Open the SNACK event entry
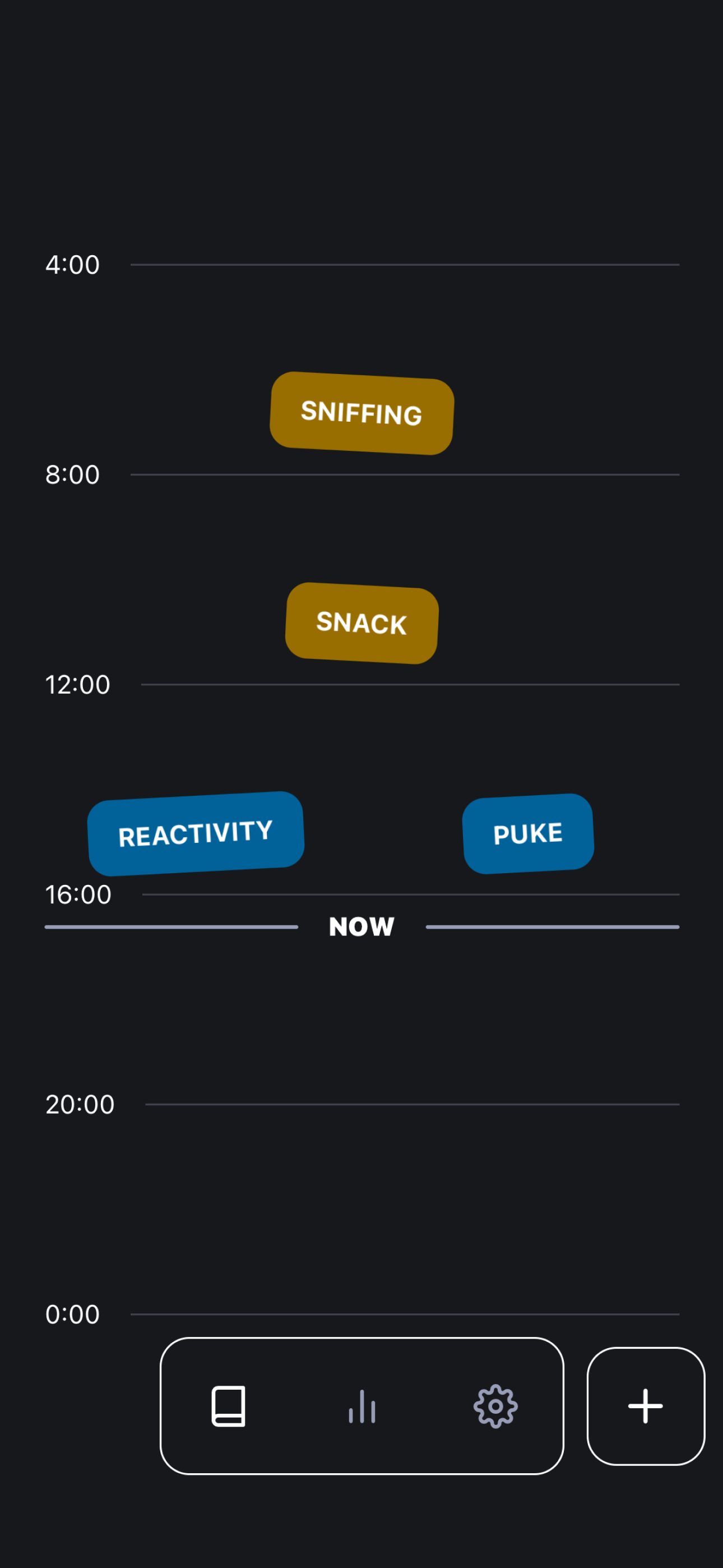723x1568 pixels. pos(361,622)
